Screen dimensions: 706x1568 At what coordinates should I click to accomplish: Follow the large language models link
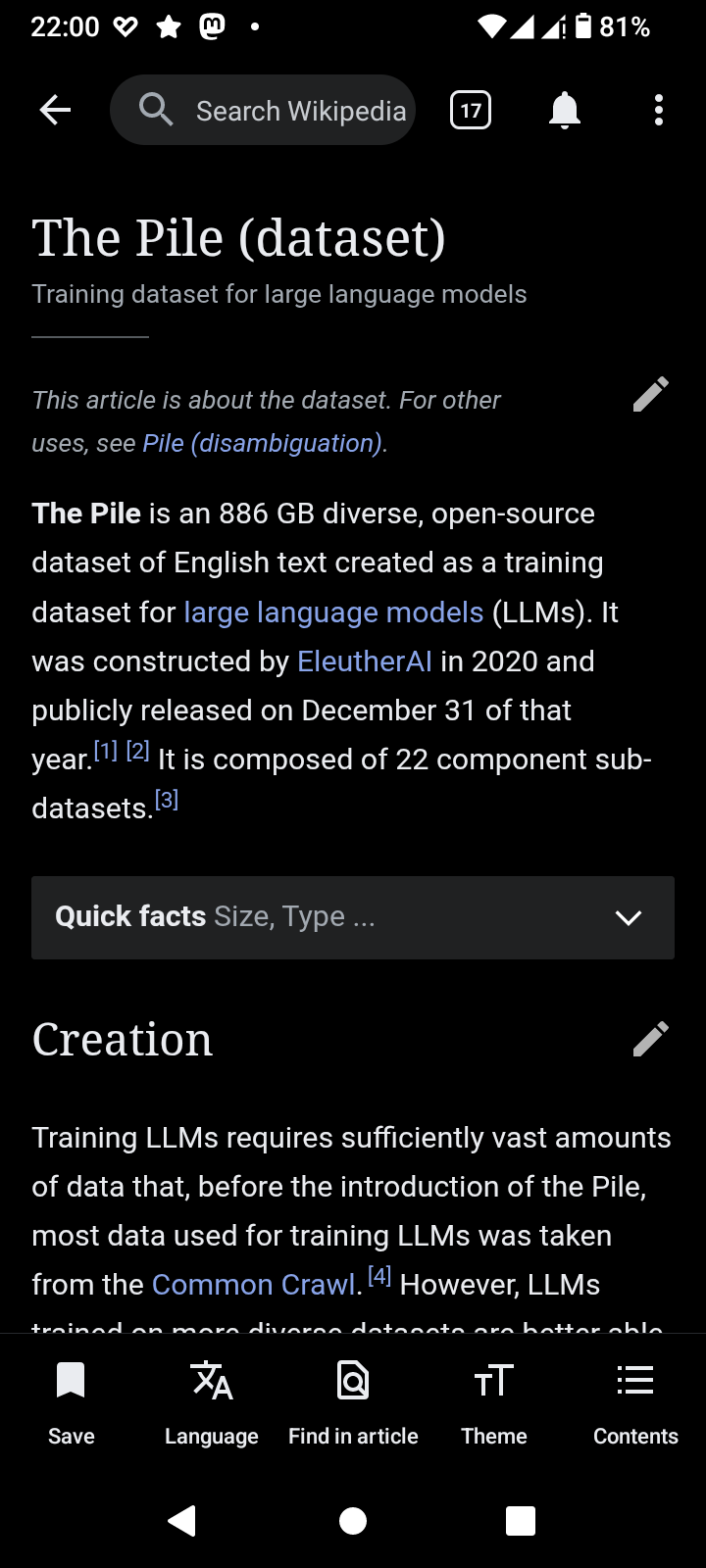coord(333,612)
